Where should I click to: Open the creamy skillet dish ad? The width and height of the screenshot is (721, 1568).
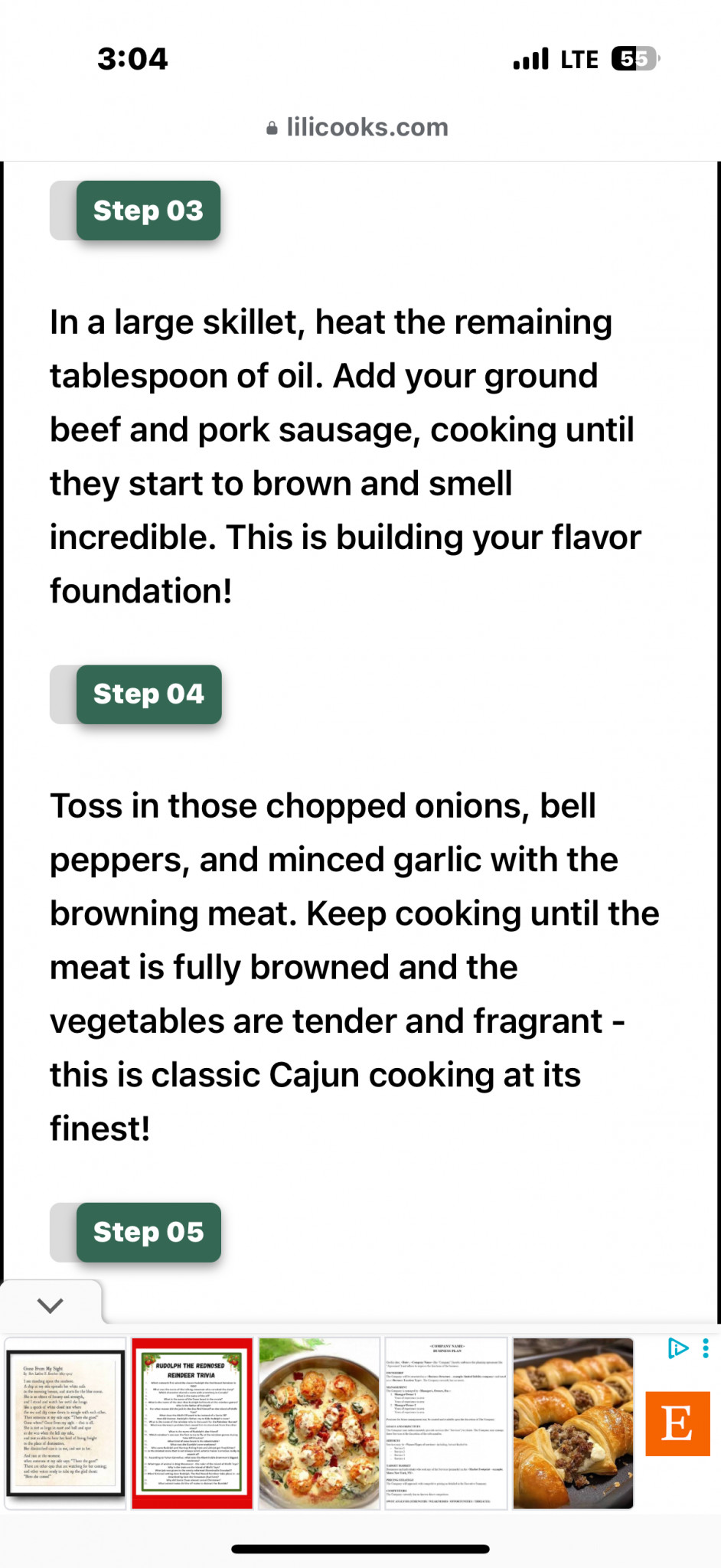[x=319, y=1423]
